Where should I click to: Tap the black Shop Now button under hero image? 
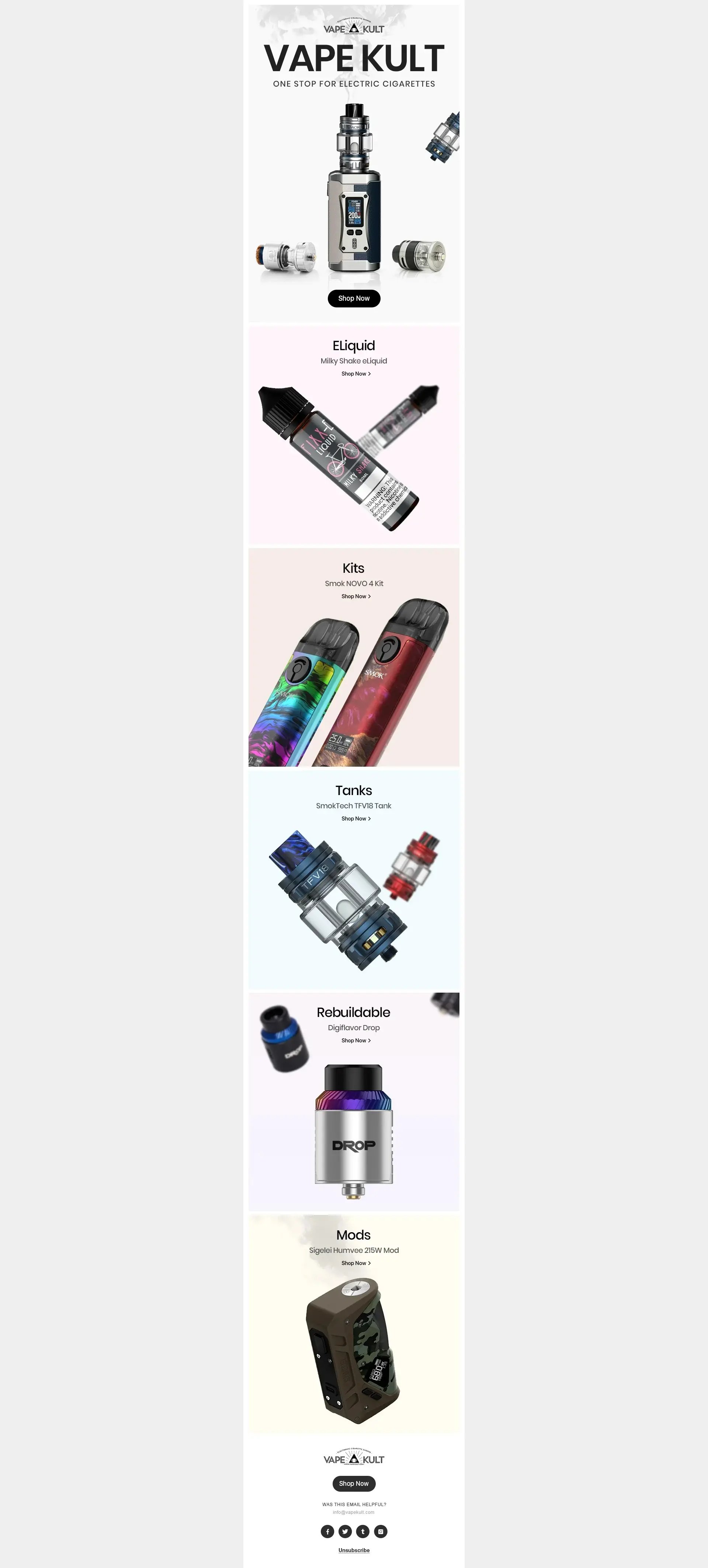[354, 298]
